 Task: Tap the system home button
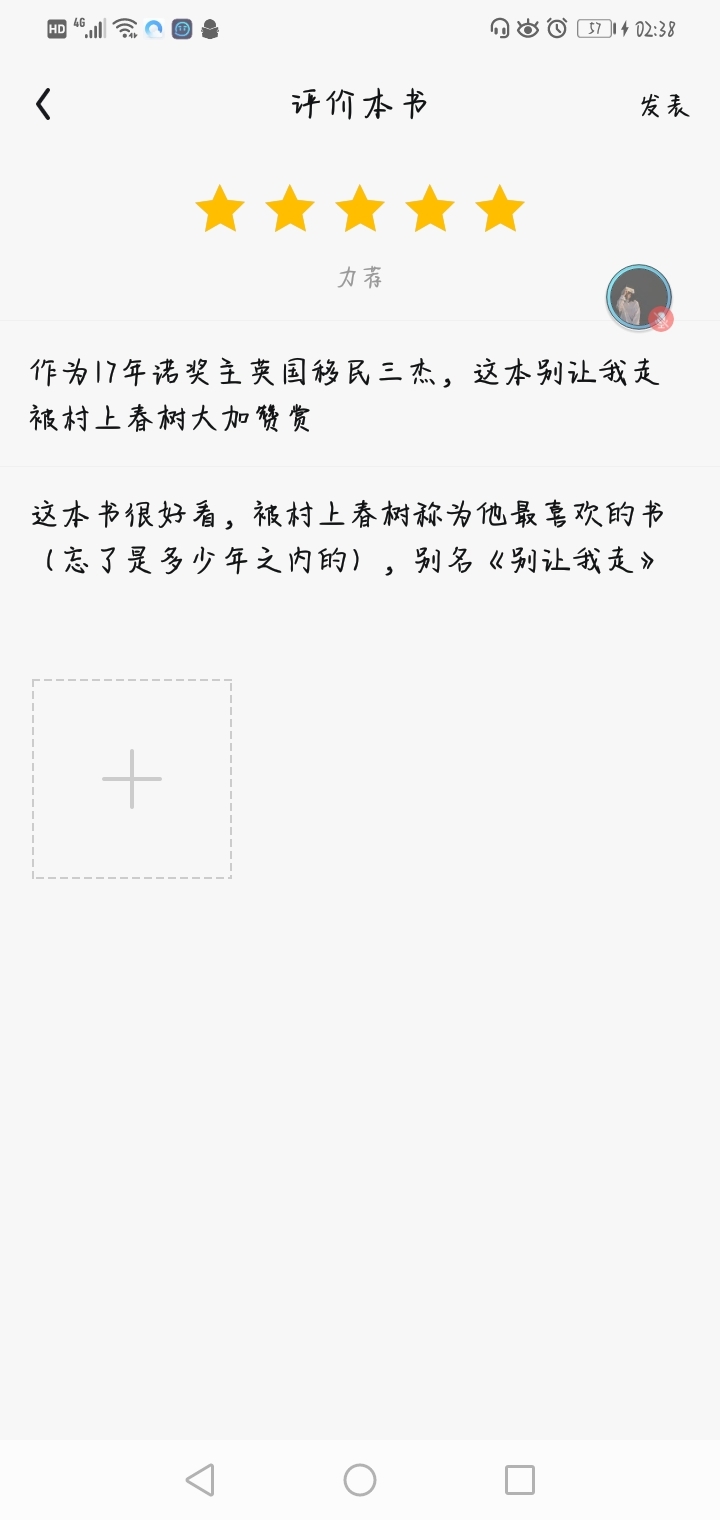coord(360,1480)
